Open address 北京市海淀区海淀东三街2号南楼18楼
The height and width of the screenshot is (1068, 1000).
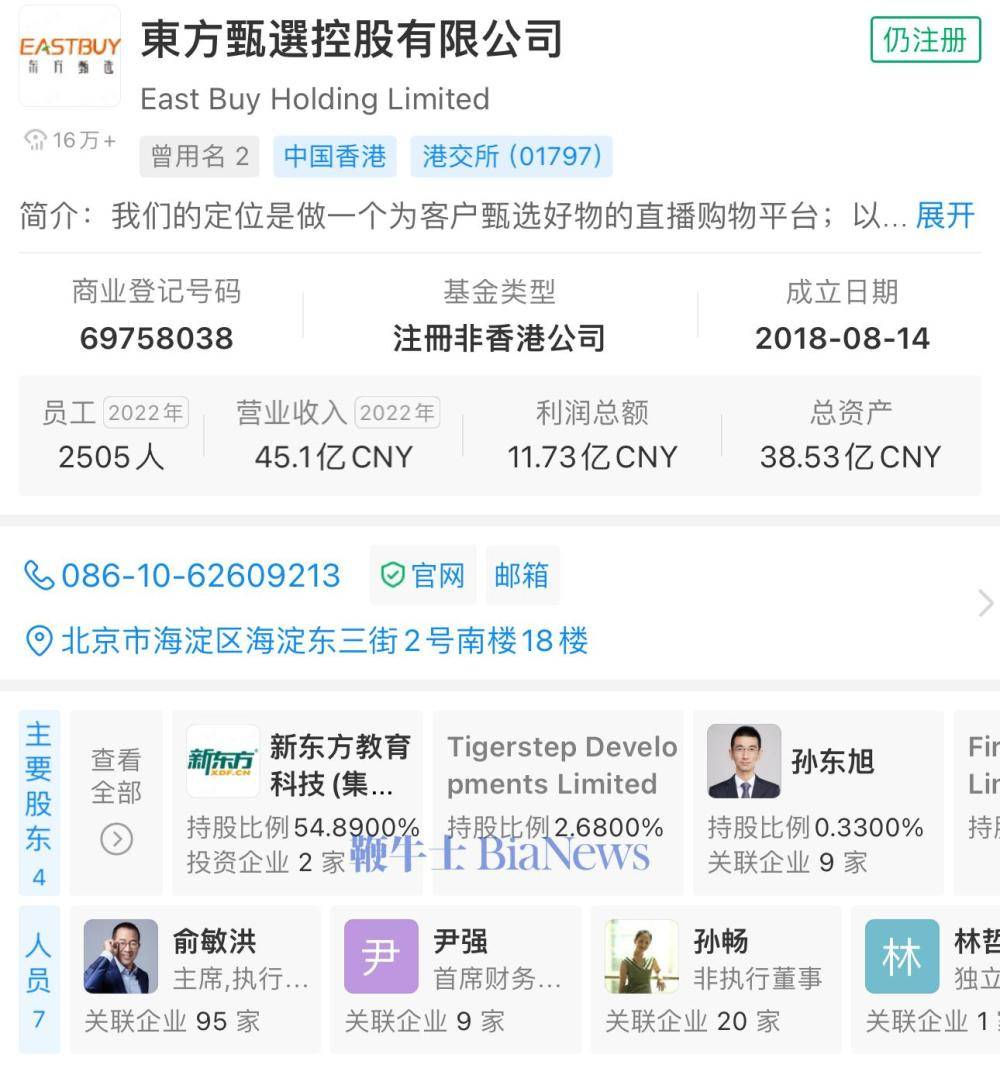tap(324, 641)
